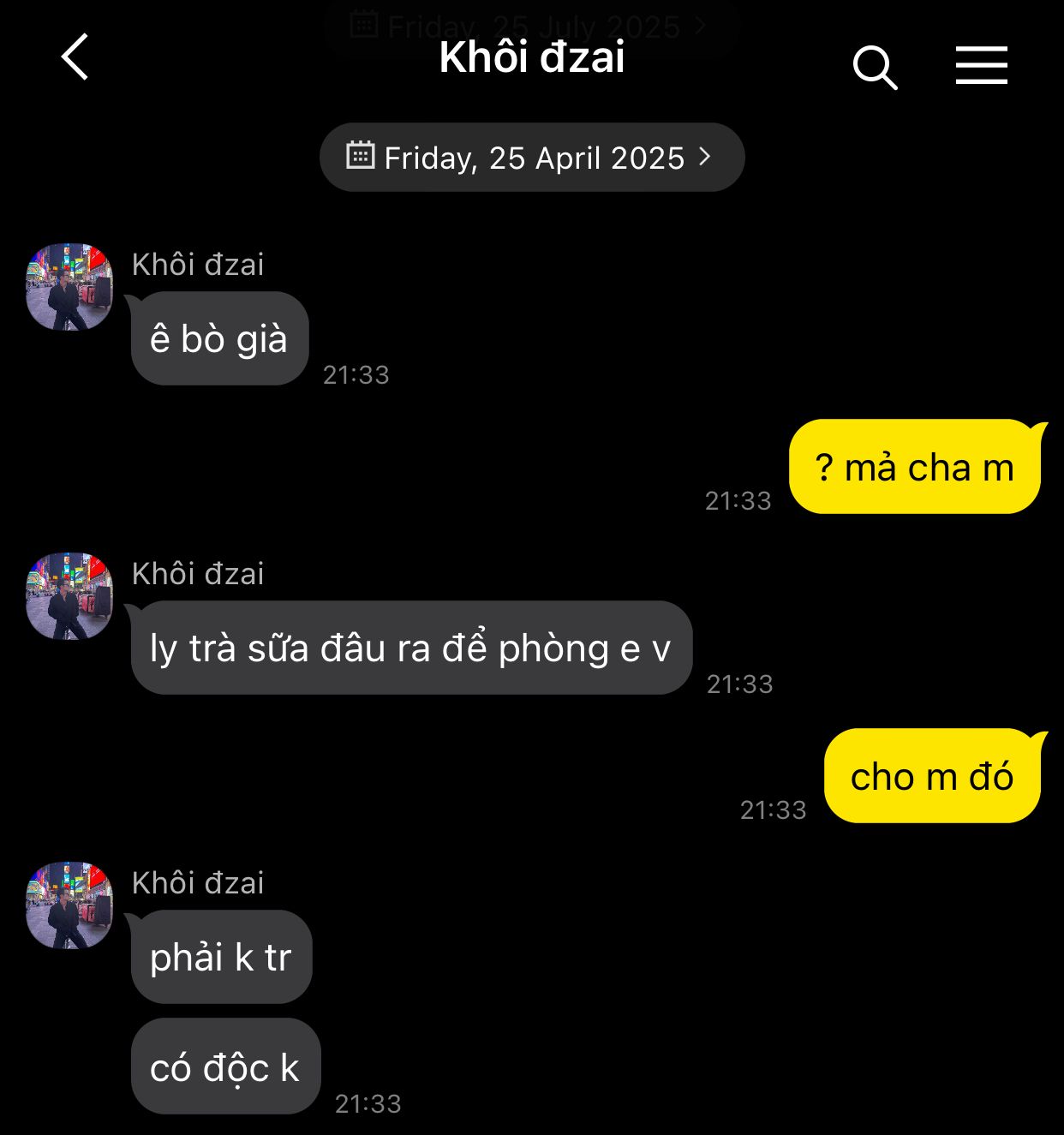
Task: Search within this conversation
Action: [x=874, y=67]
